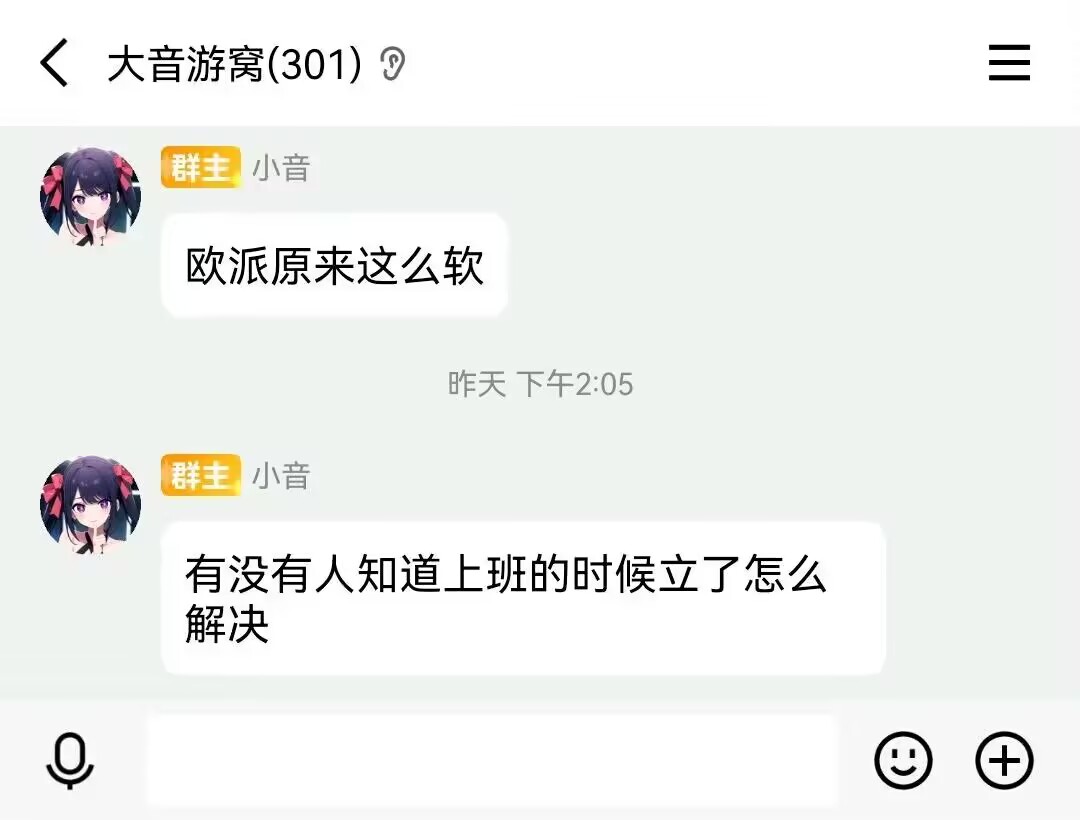The width and height of the screenshot is (1080, 820).
Task: Go back from the group chat
Action: click(55, 65)
